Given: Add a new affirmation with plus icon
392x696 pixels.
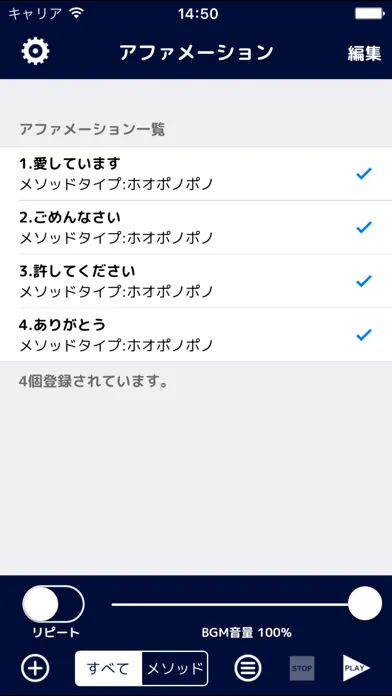Looking at the screenshot, I should [x=35, y=668].
